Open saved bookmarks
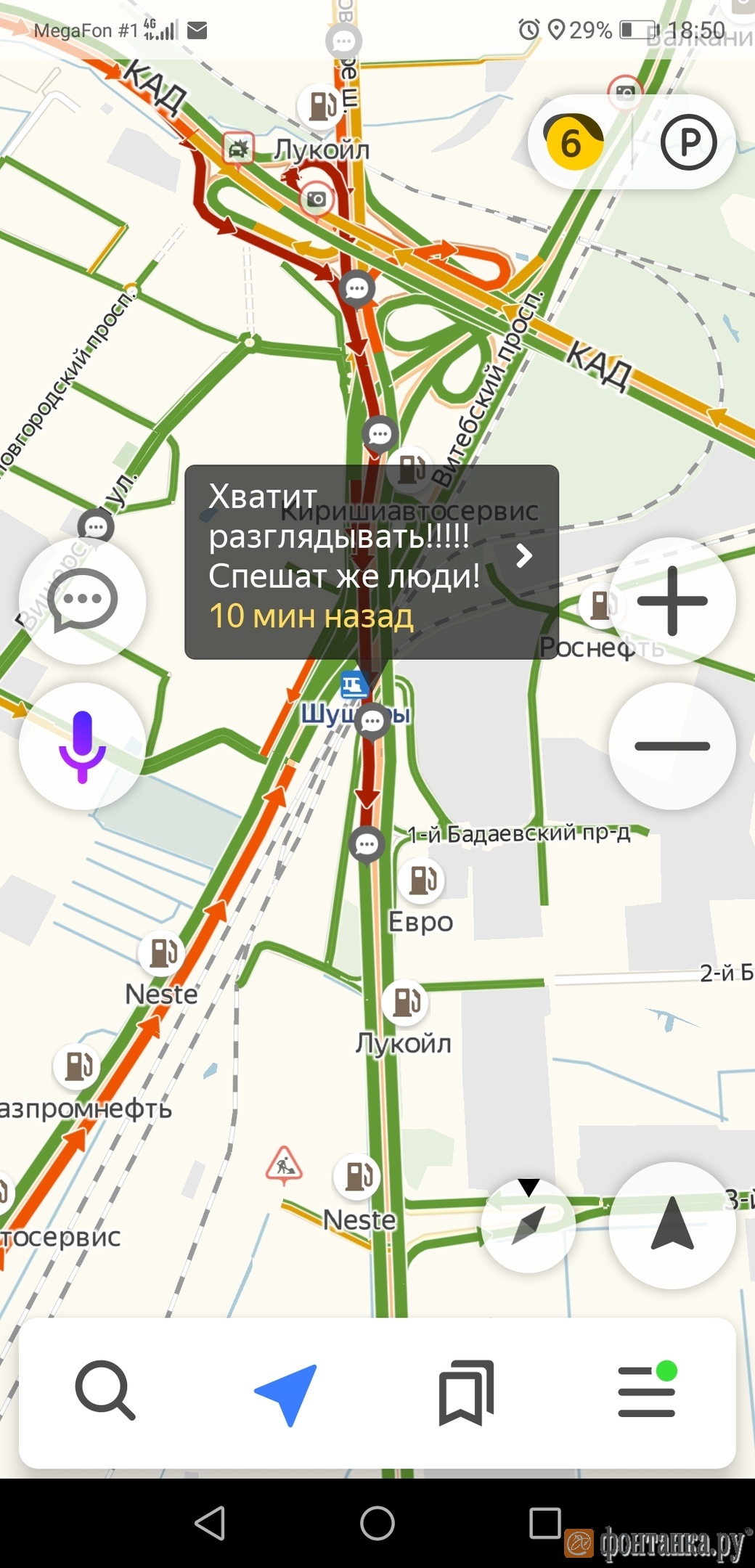 click(x=466, y=1392)
